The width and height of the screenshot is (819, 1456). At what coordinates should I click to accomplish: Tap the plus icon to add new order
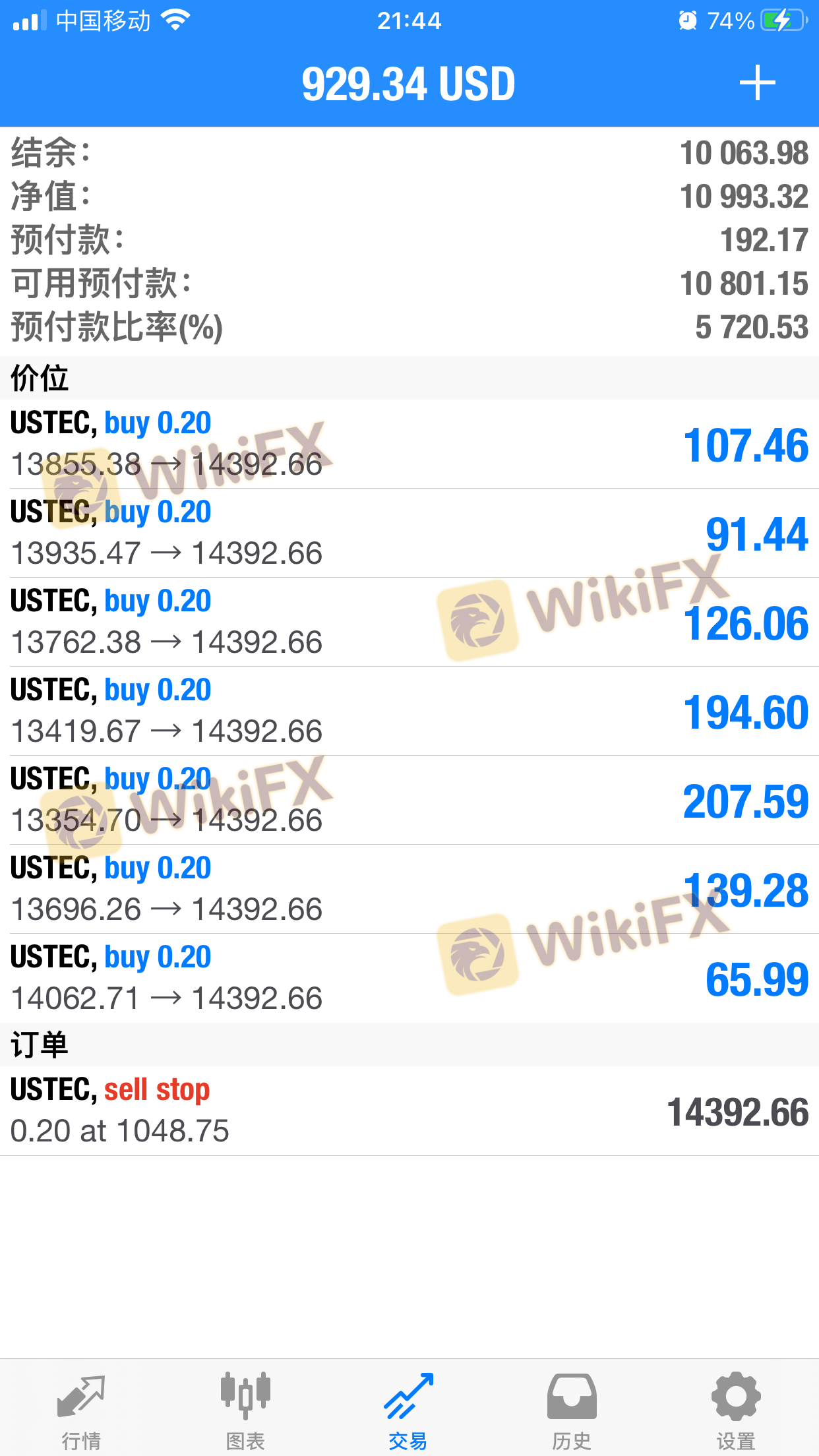click(x=757, y=83)
